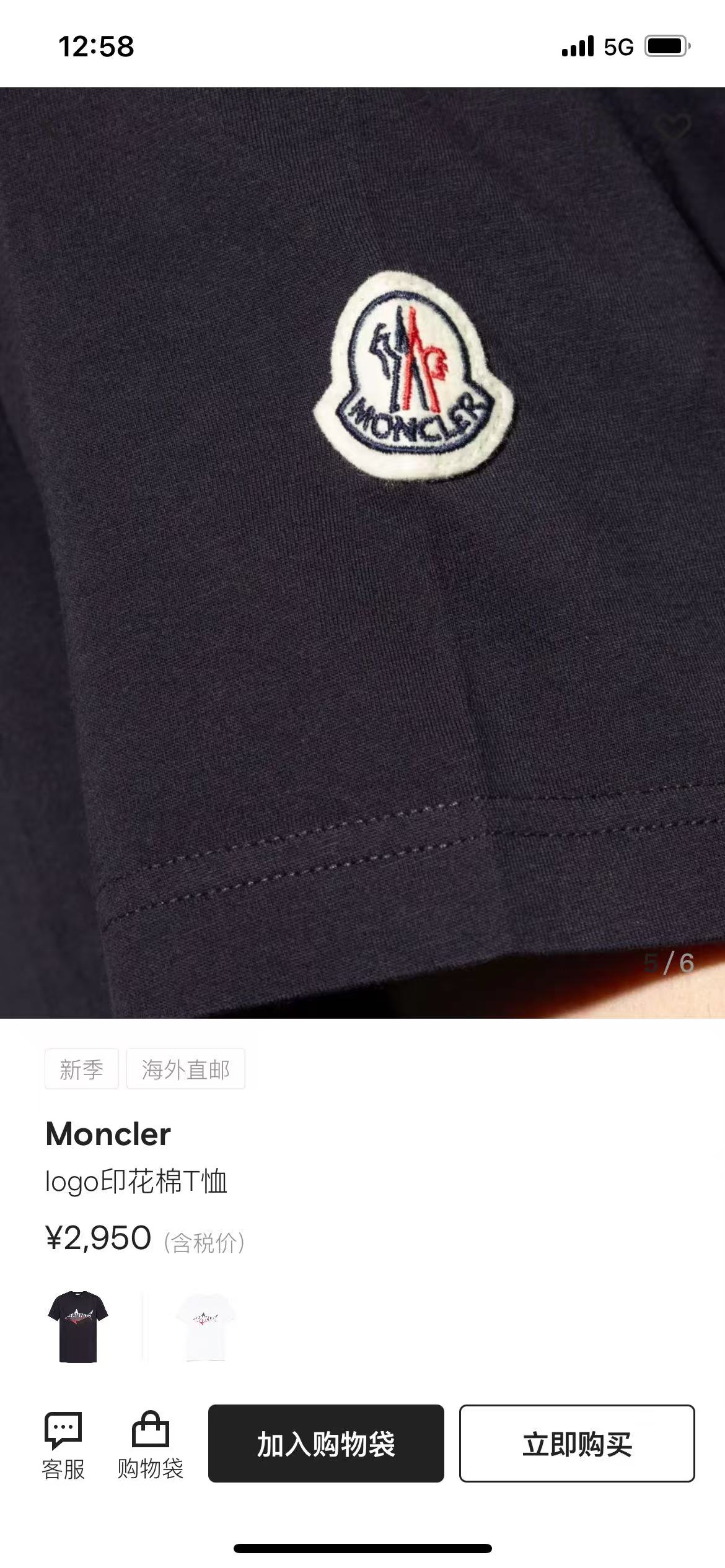Add the Moncler T-shirt to your wishlist
The image size is (725, 1568).
tap(673, 128)
